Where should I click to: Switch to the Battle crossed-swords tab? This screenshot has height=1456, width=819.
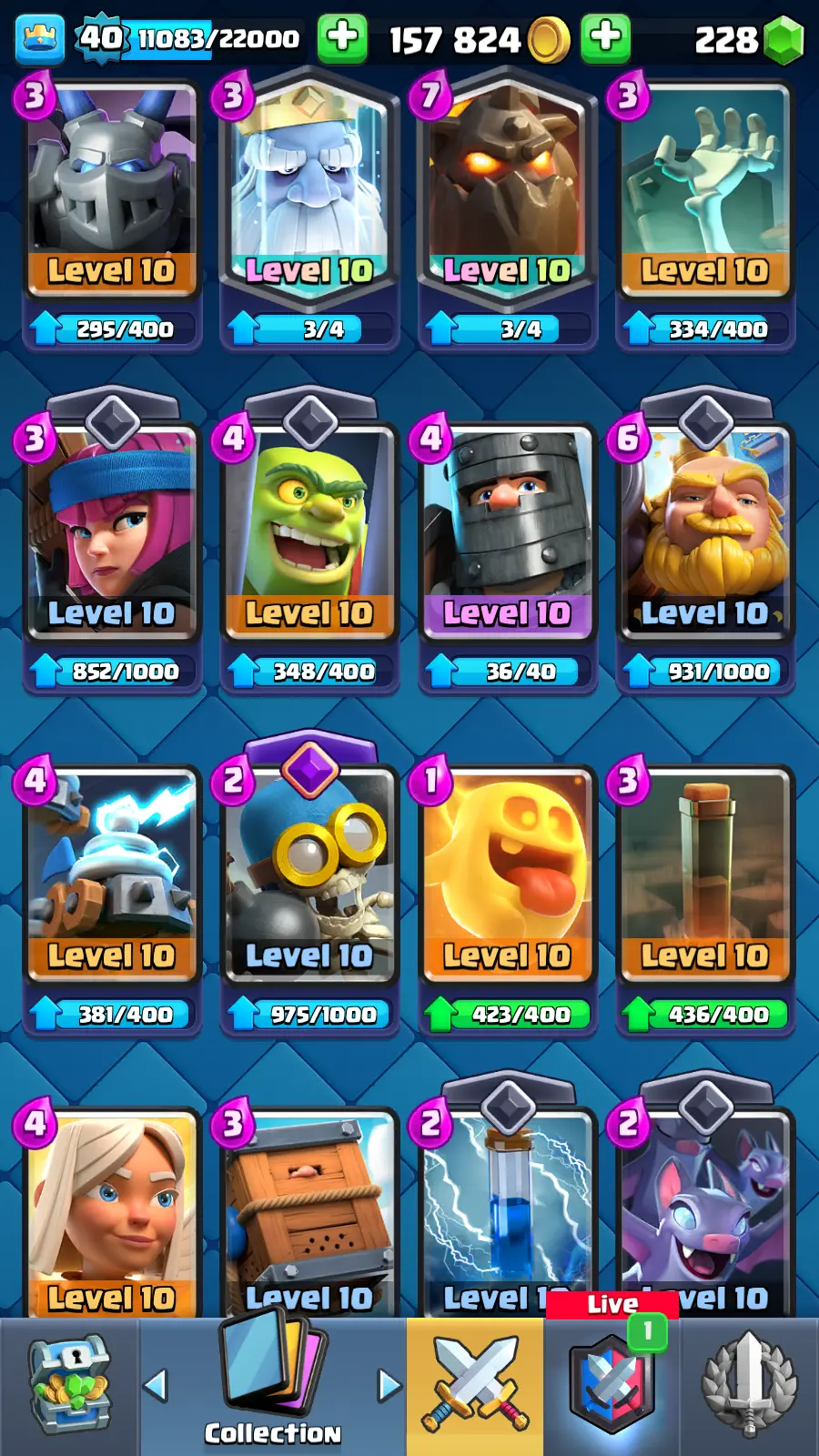[475, 1385]
